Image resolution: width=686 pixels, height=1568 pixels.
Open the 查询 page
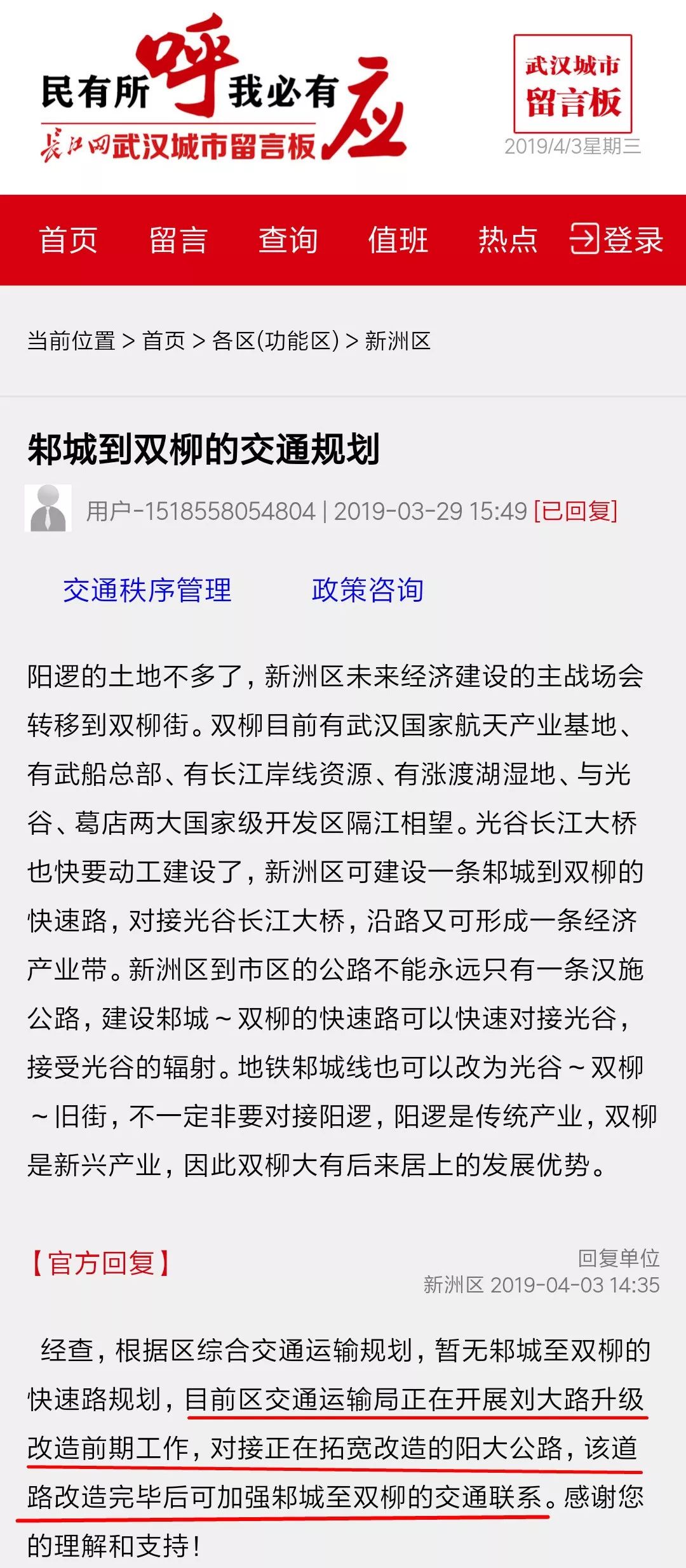click(x=288, y=240)
